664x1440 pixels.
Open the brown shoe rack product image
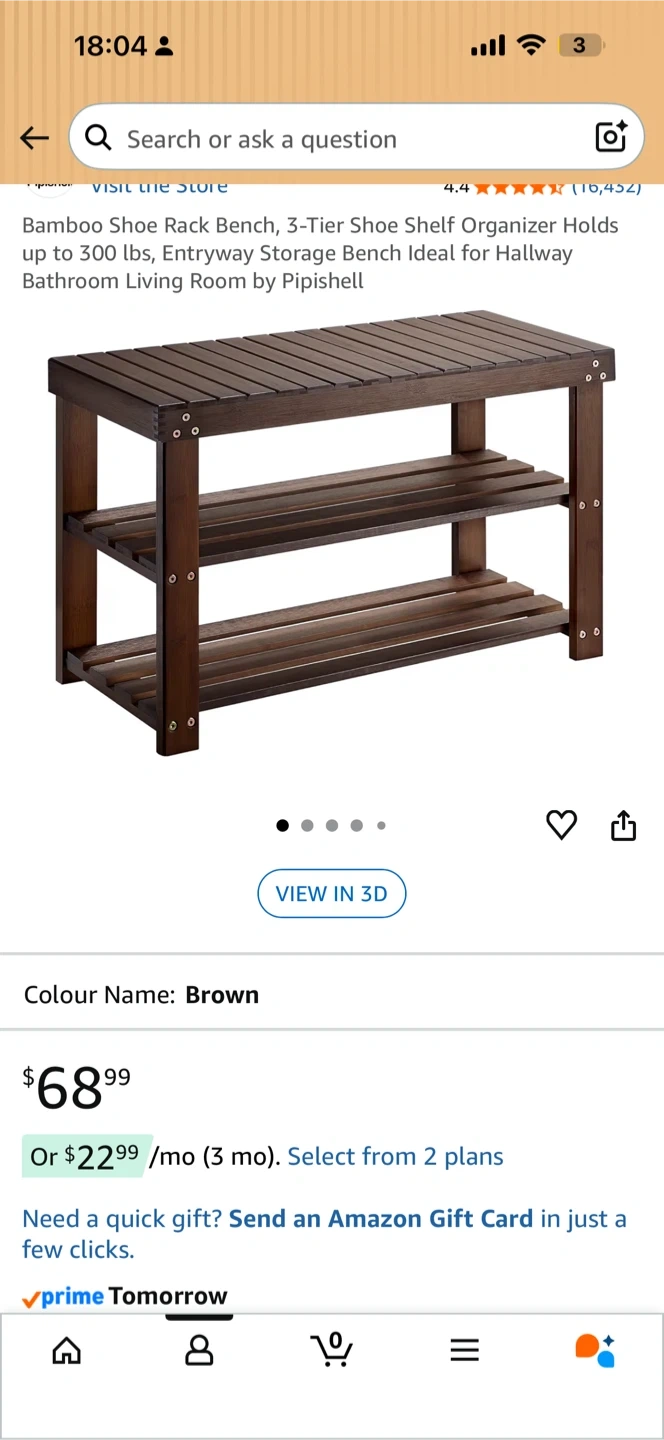[x=331, y=533]
